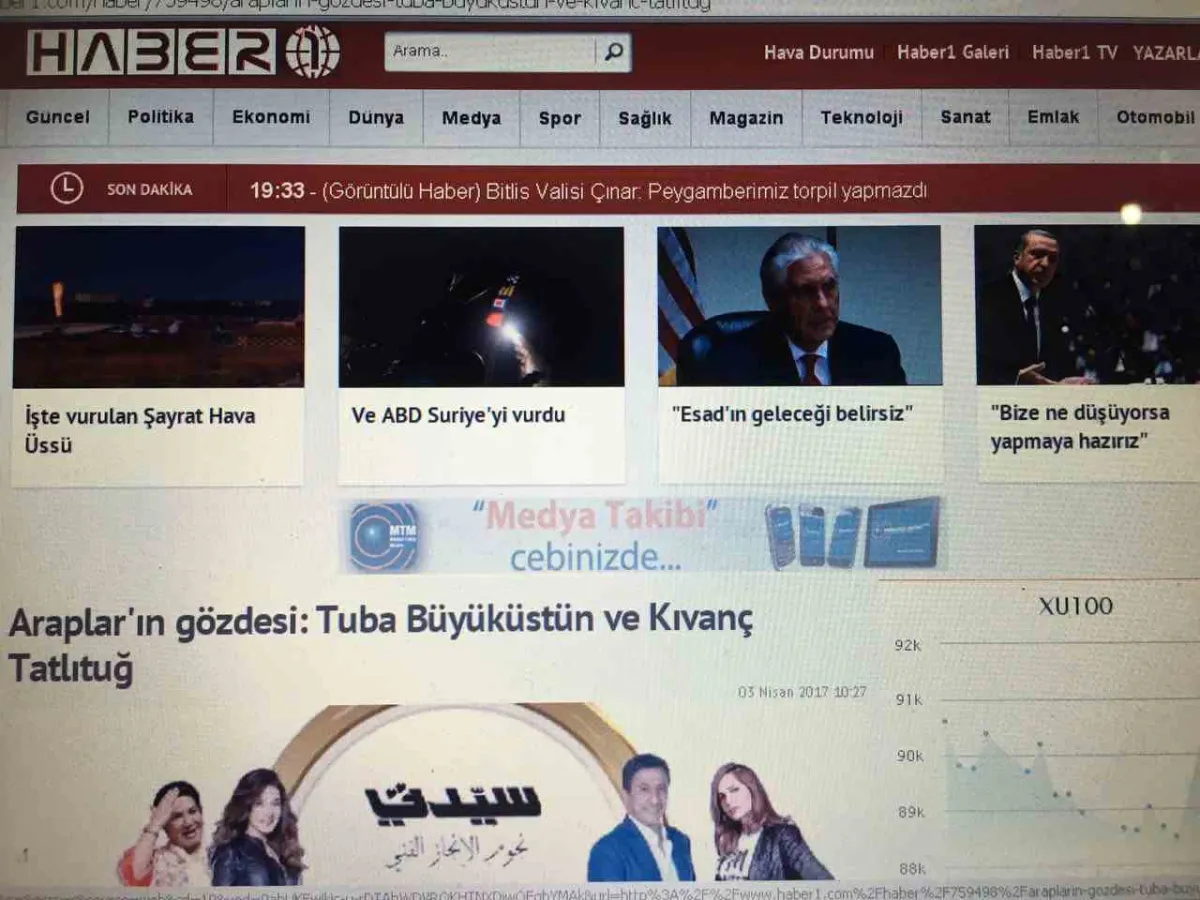Select the Ekonomi category

(271, 117)
